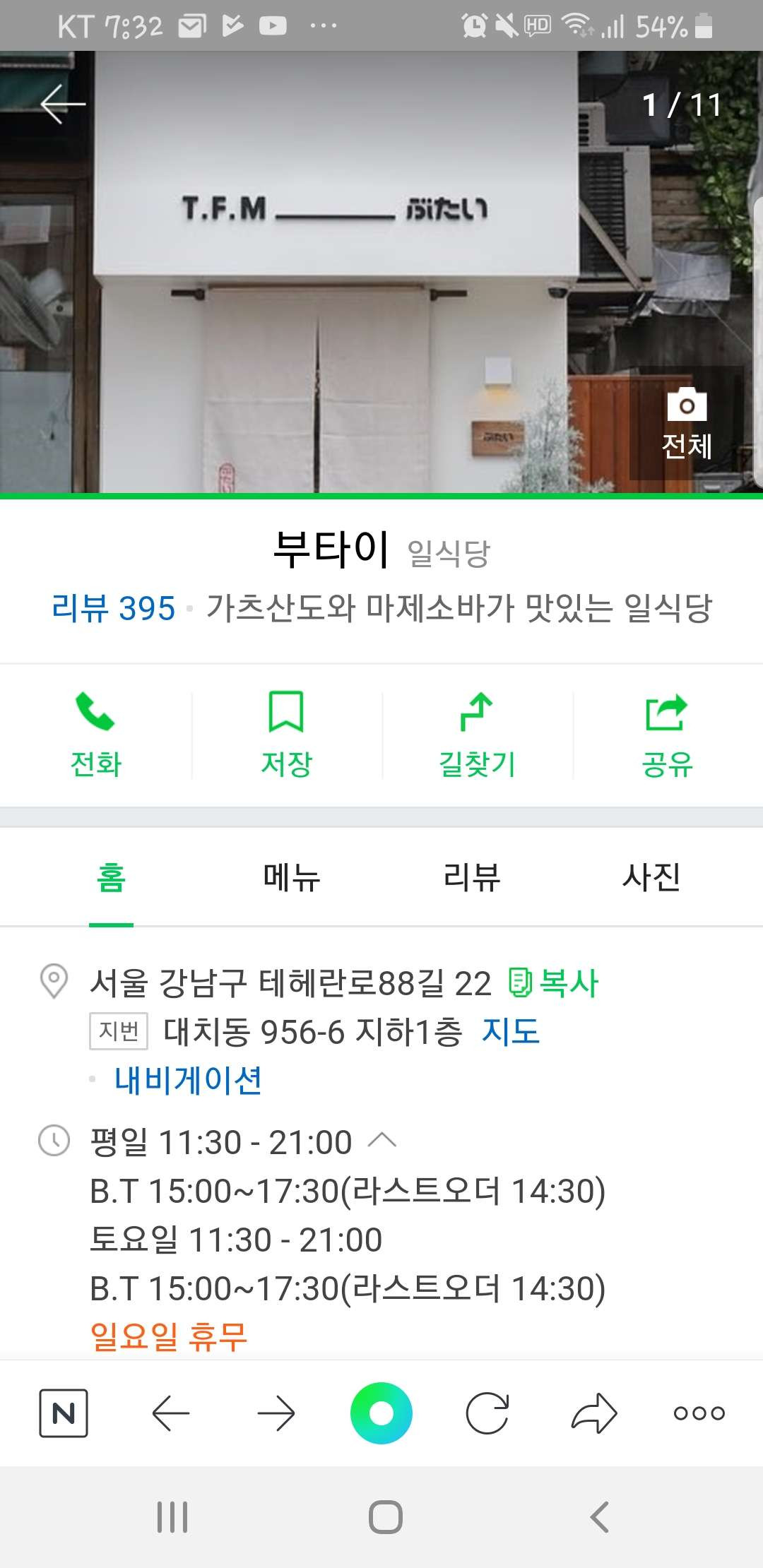This screenshot has width=763, height=1568.
Task: Switch to the 리뷰 tab
Action: point(471,877)
